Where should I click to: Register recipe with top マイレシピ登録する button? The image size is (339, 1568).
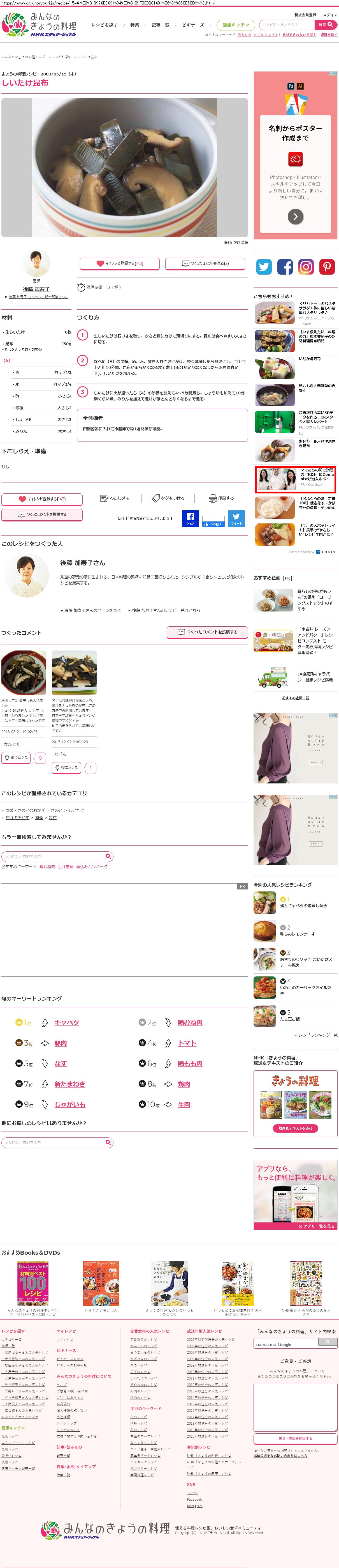pyautogui.click(x=120, y=264)
